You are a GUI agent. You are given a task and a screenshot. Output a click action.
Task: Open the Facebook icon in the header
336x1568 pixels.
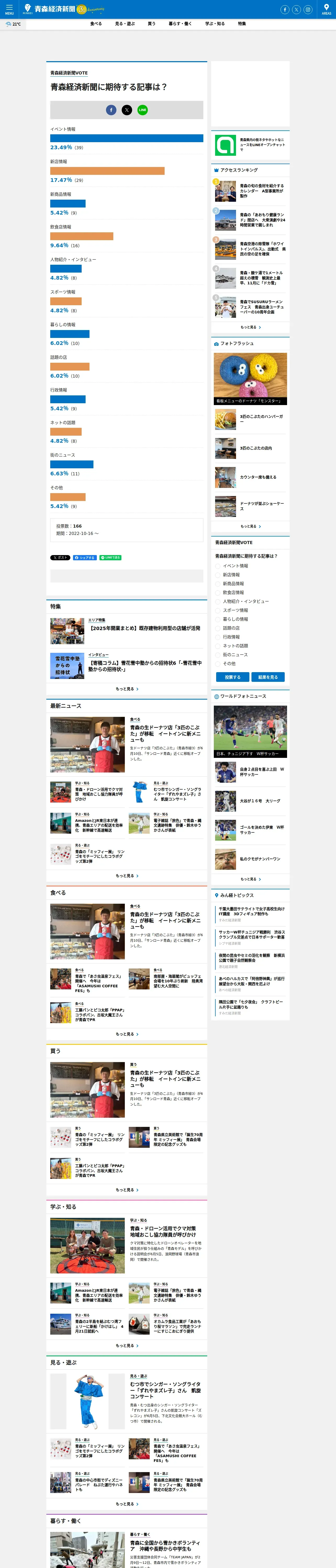285,9
